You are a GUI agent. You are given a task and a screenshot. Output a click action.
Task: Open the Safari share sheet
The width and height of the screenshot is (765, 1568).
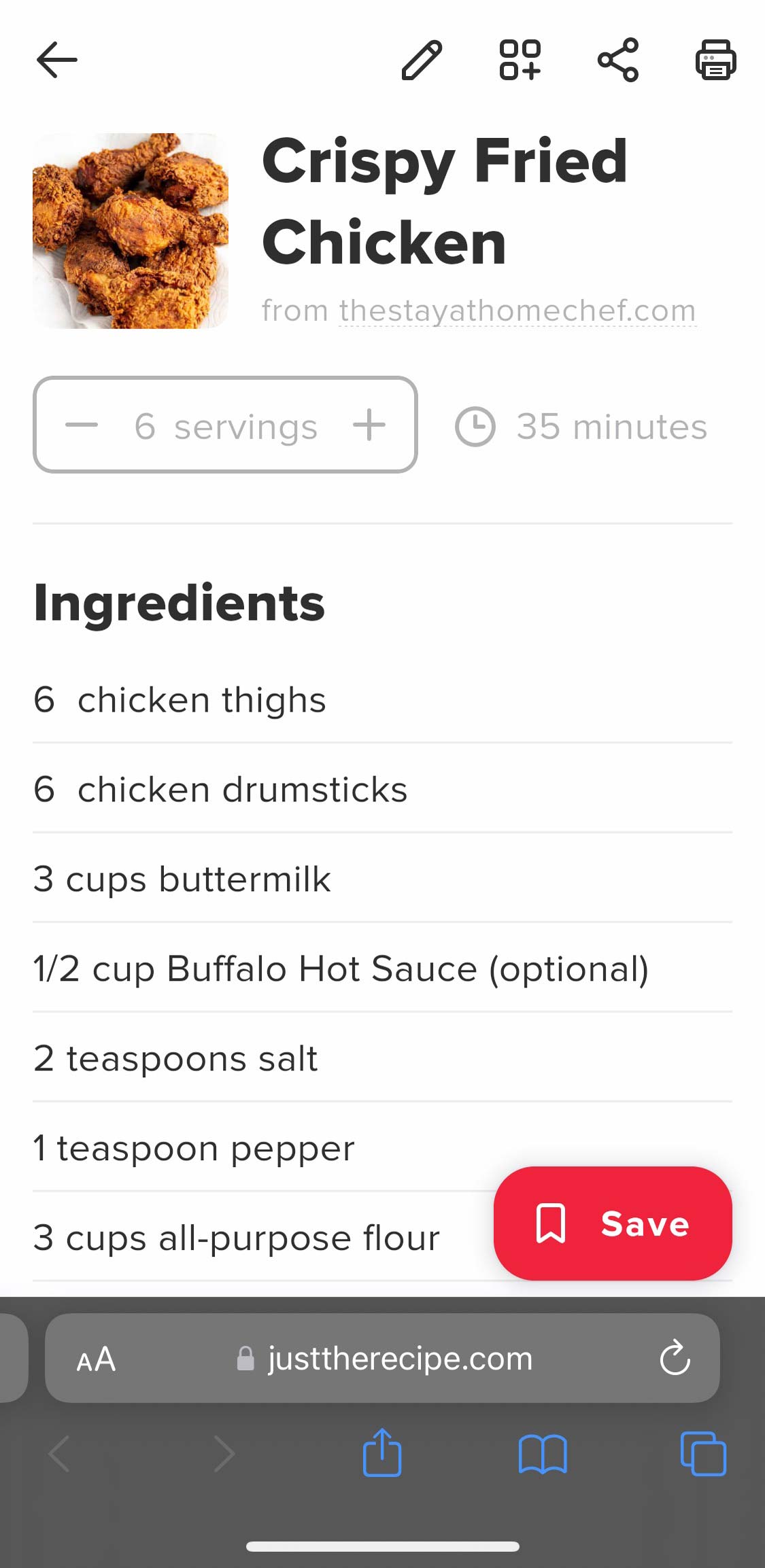click(382, 1452)
